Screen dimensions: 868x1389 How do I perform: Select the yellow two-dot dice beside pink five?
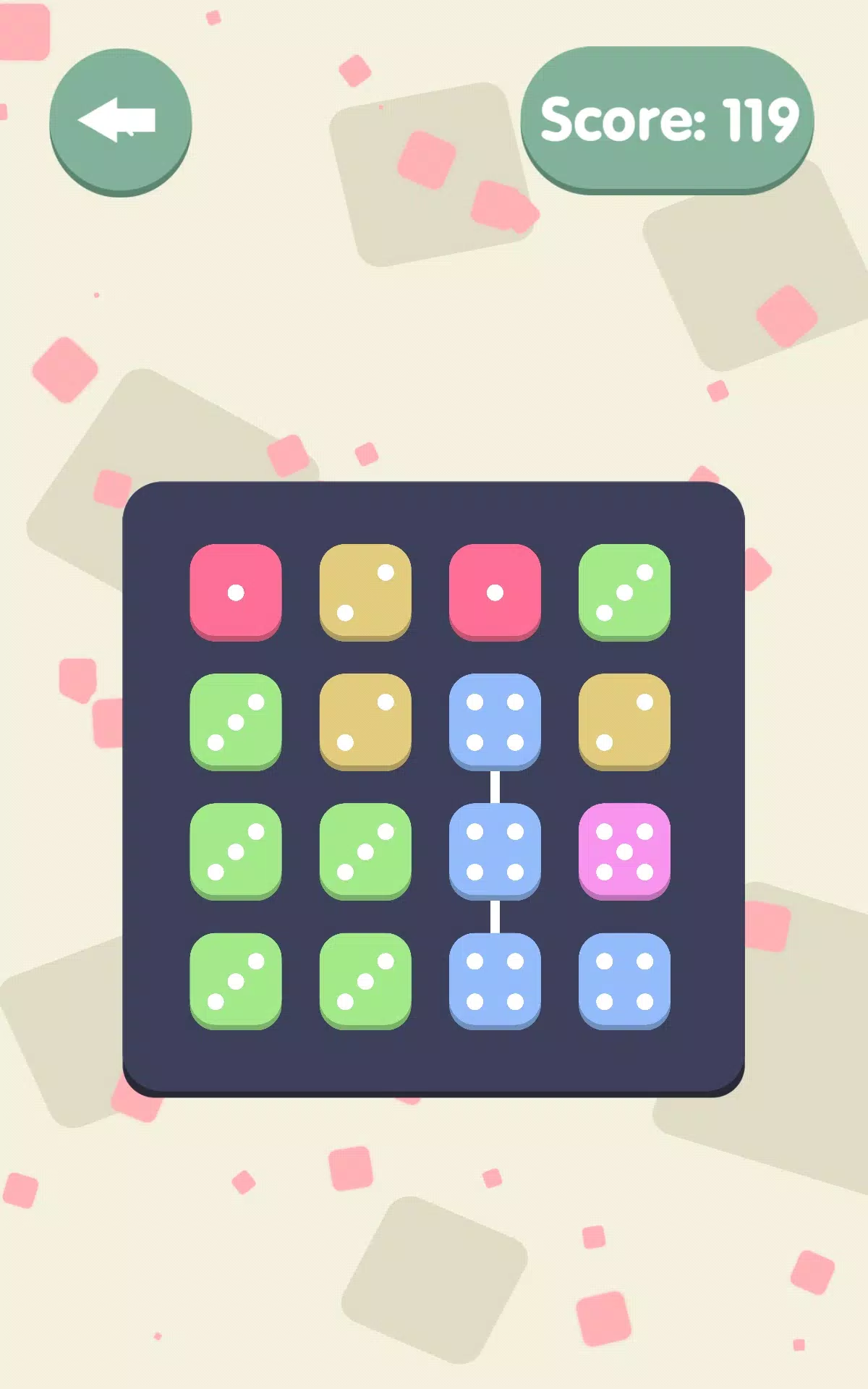tap(624, 721)
